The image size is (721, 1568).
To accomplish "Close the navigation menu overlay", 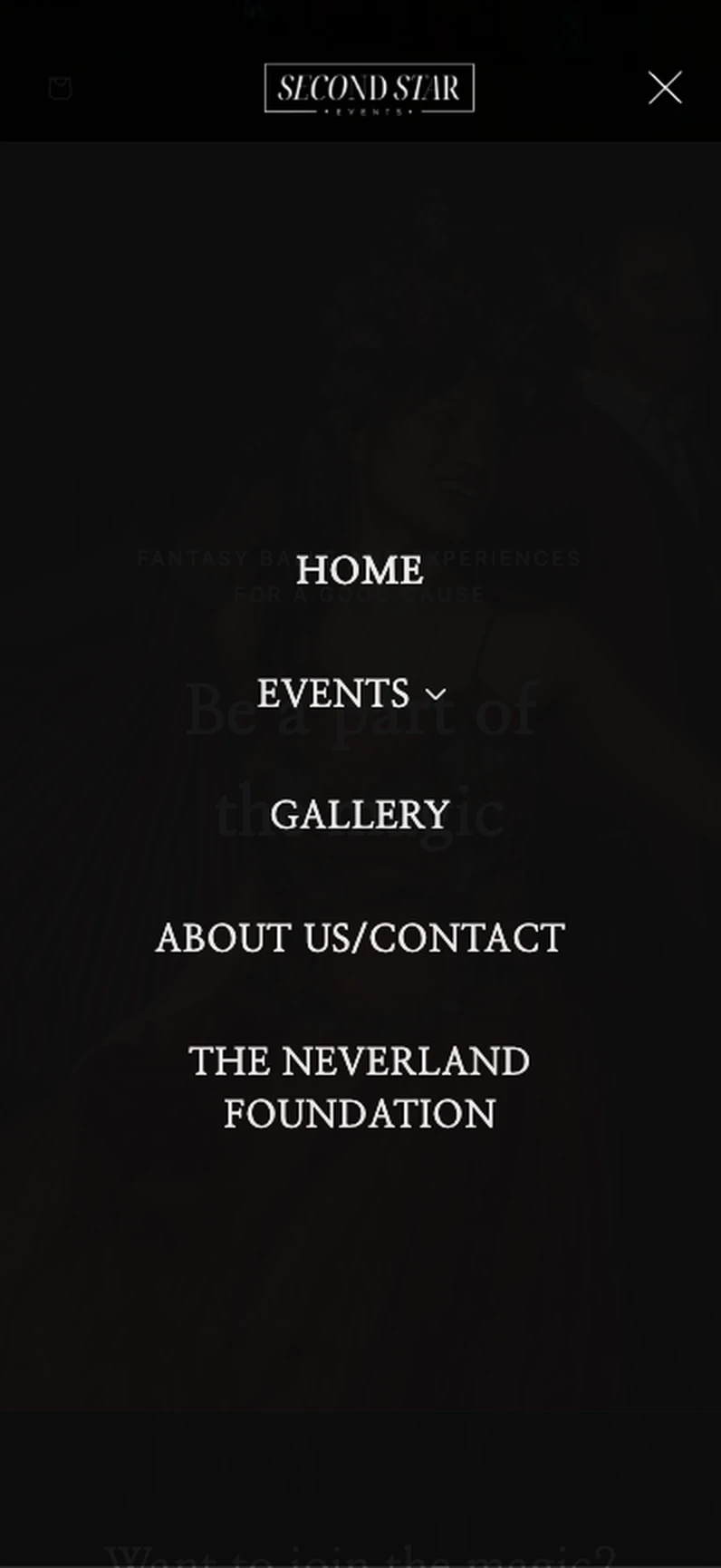I will click(x=665, y=88).
